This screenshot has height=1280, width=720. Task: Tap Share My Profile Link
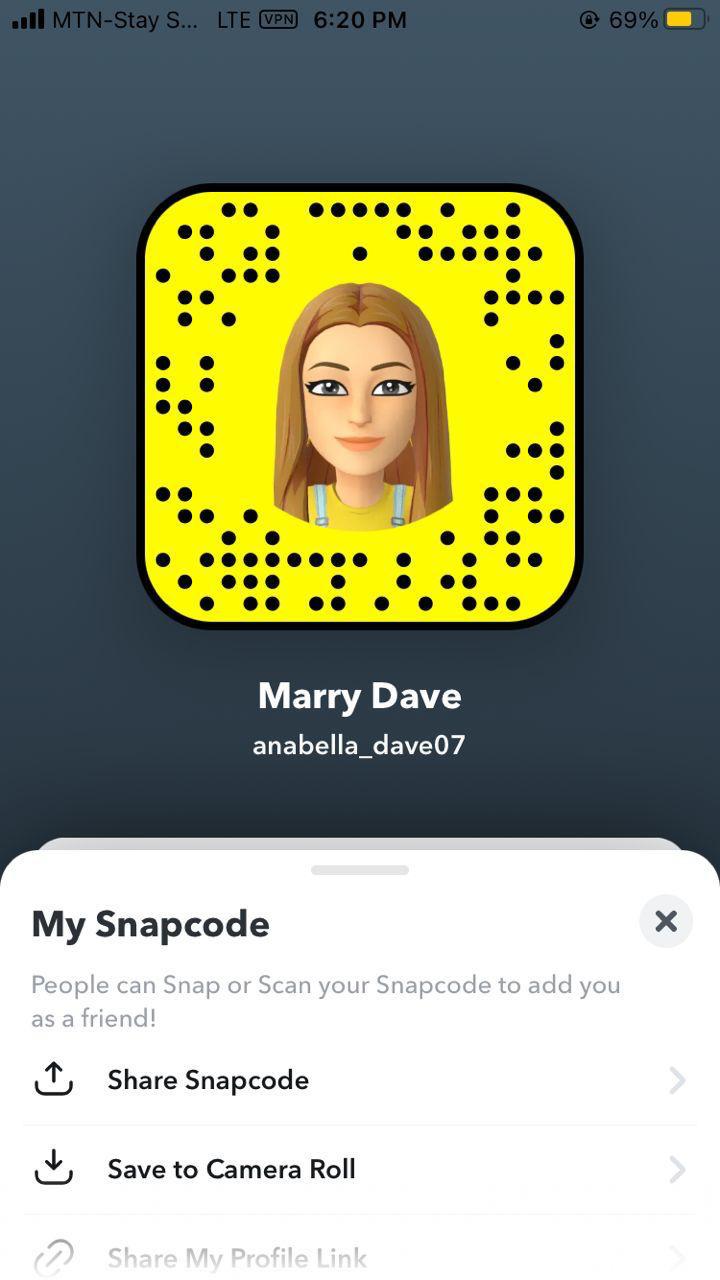pyautogui.click(x=360, y=1248)
